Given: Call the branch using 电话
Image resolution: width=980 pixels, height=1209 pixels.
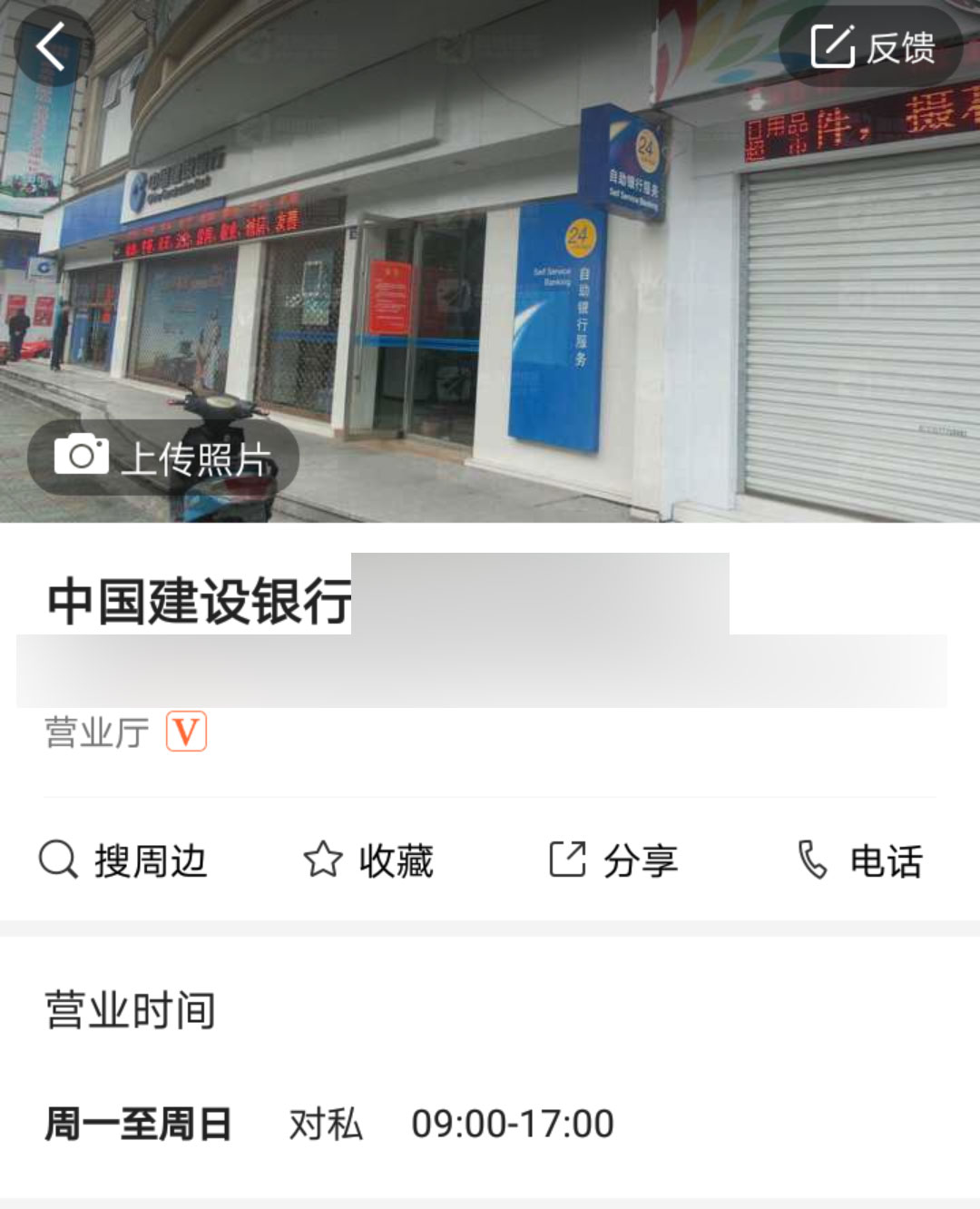Looking at the screenshot, I should tap(859, 860).
